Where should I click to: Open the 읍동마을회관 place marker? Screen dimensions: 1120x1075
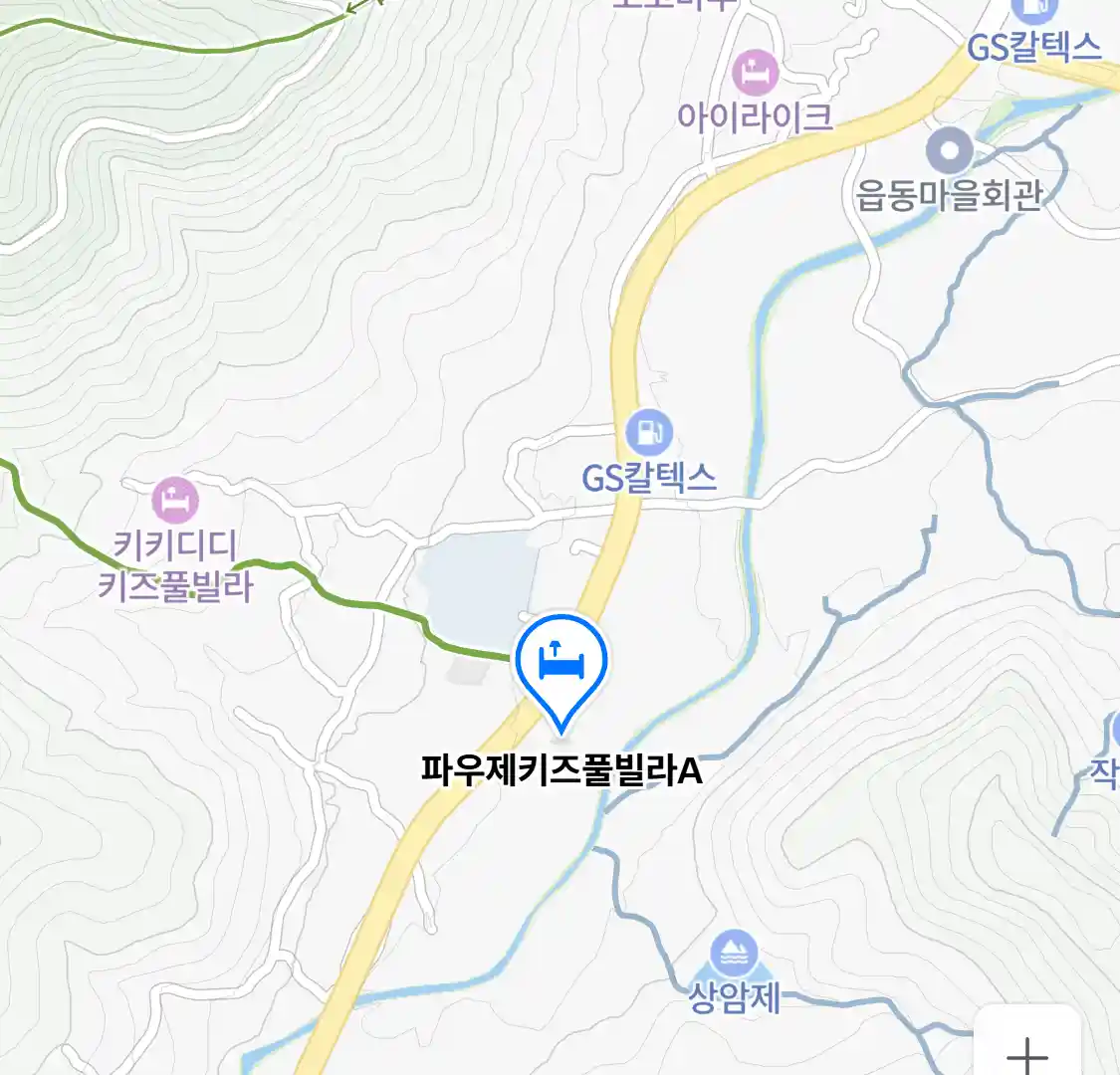(949, 152)
